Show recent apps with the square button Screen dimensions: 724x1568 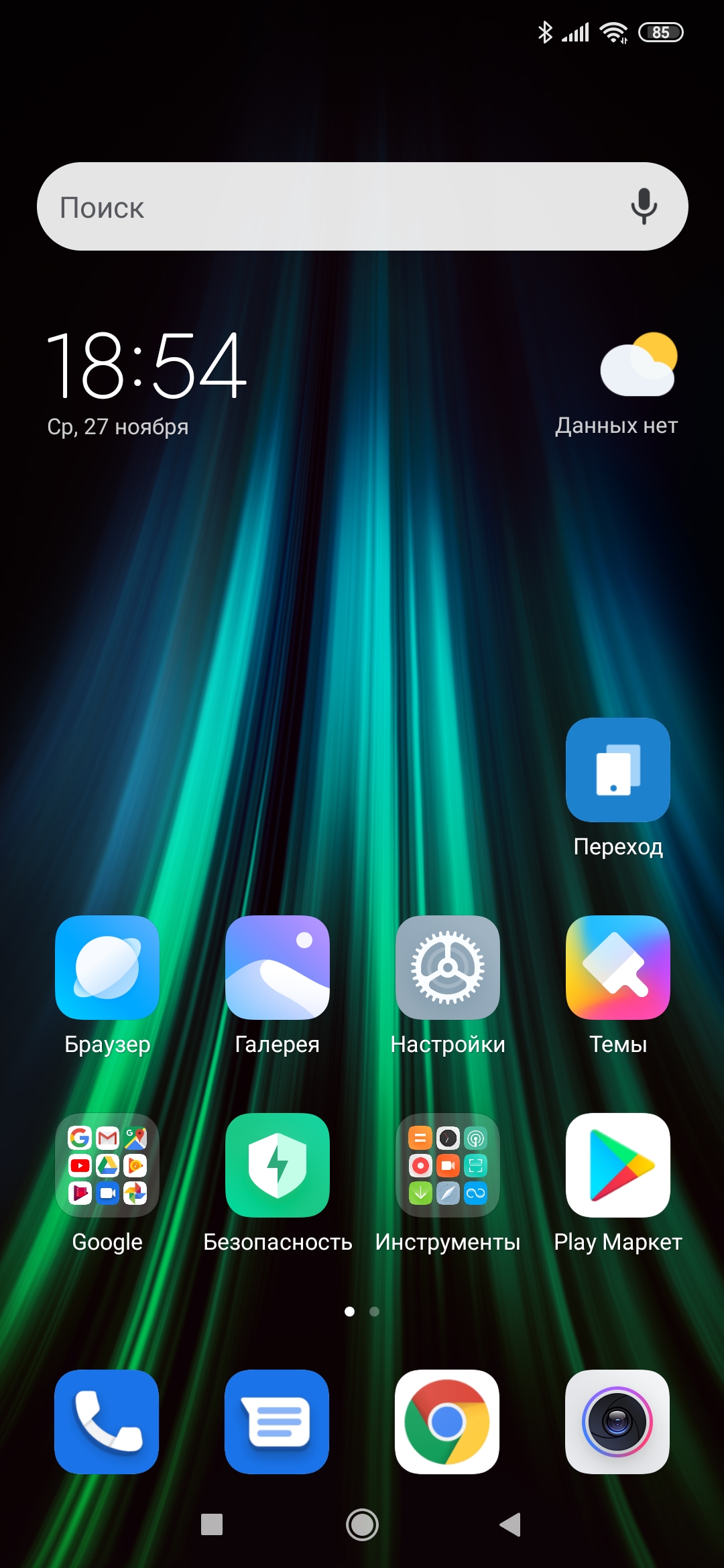(212, 1524)
